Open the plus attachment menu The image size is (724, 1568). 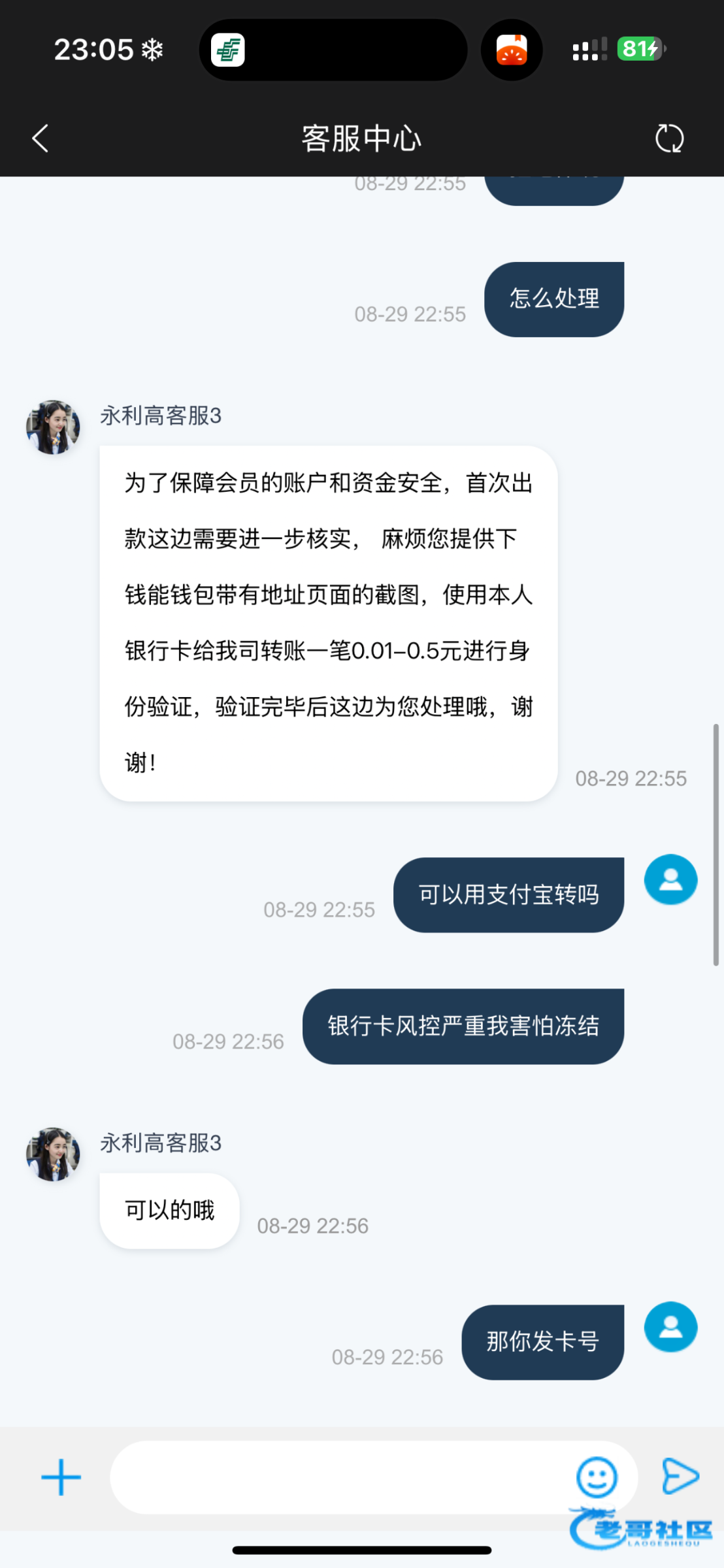click(x=61, y=1477)
